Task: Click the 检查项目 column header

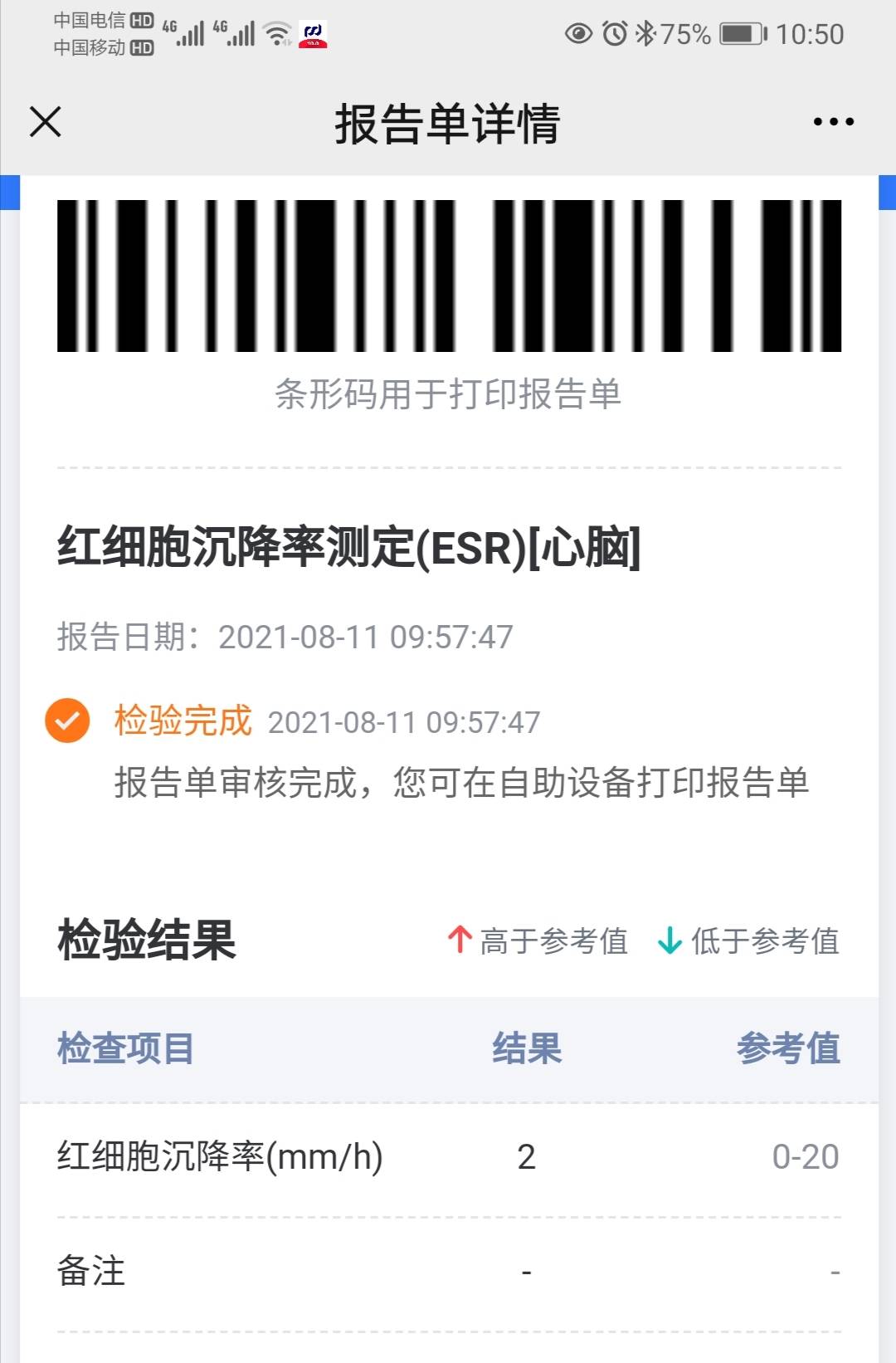Action: [x=125, y=1048]
